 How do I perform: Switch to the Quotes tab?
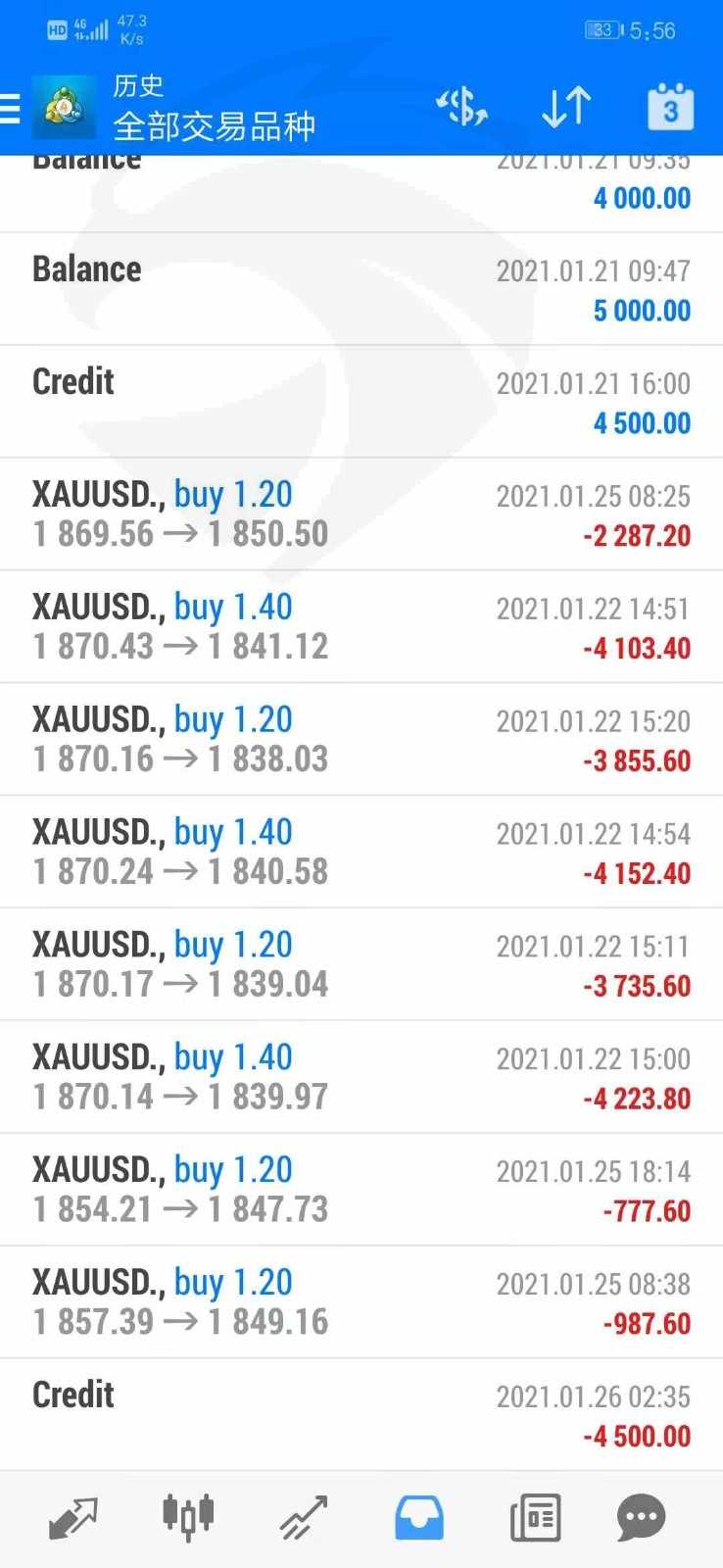tap(73, 1519)
